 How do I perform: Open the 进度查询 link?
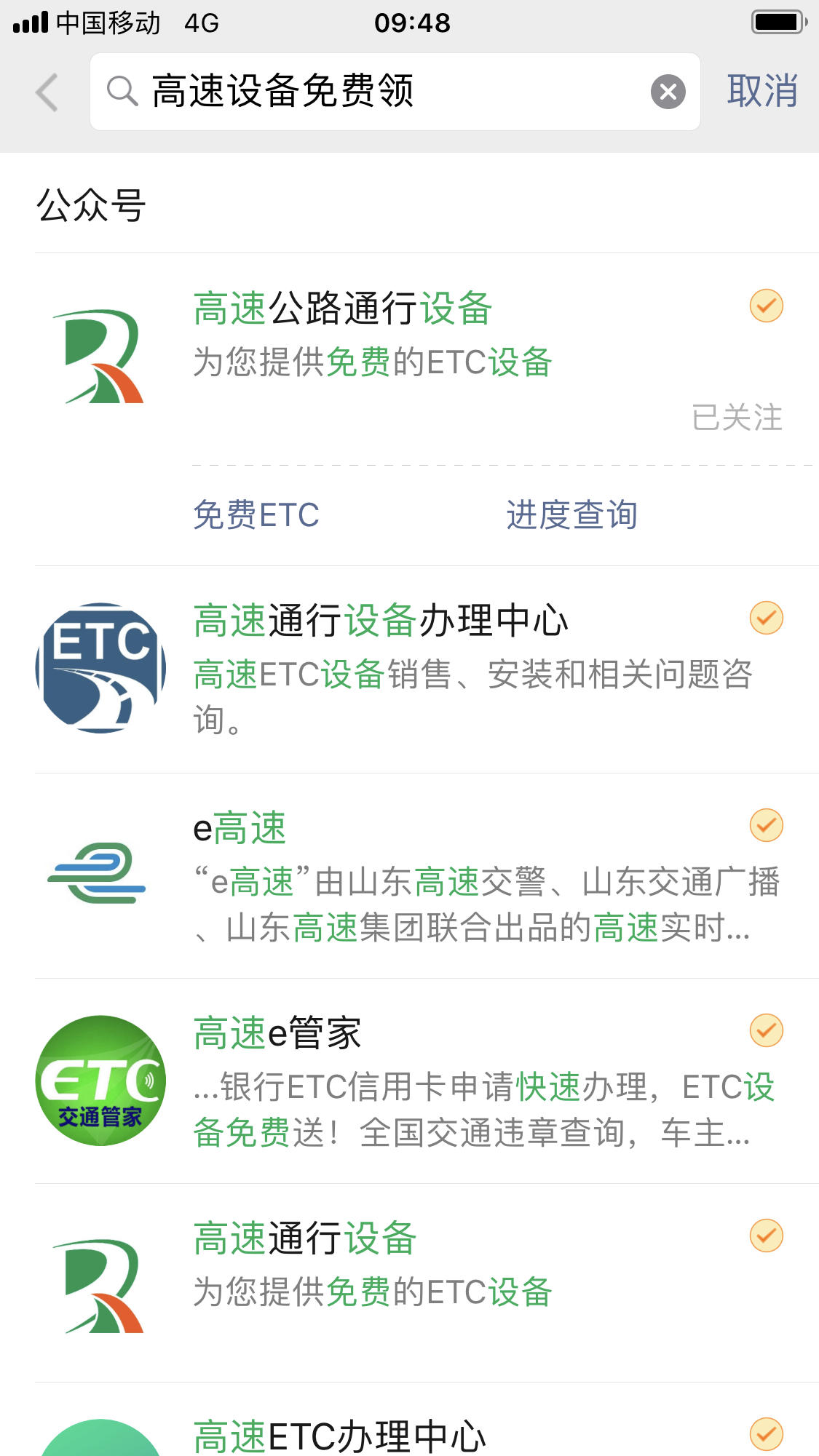point(571,515)
